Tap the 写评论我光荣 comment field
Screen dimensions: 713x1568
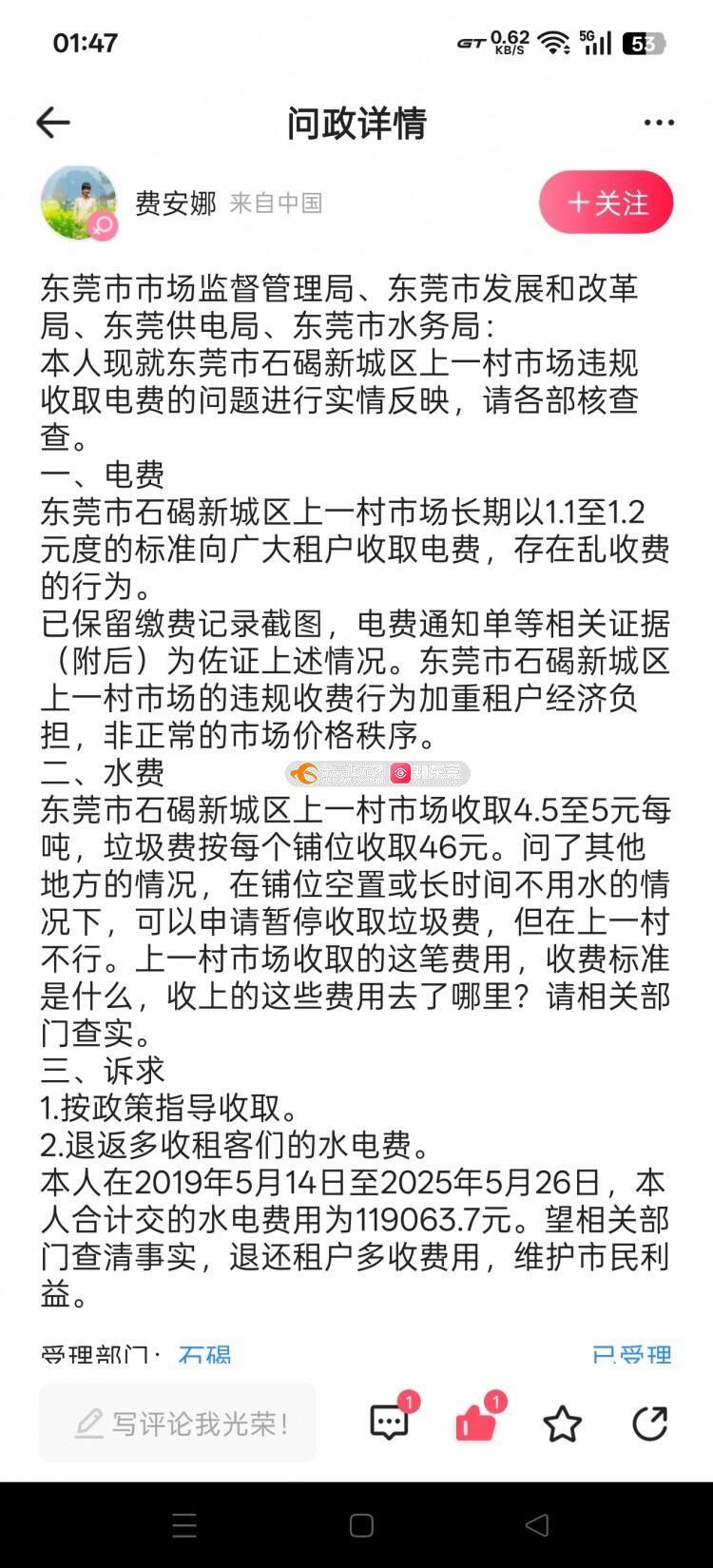coord(178,1423)
